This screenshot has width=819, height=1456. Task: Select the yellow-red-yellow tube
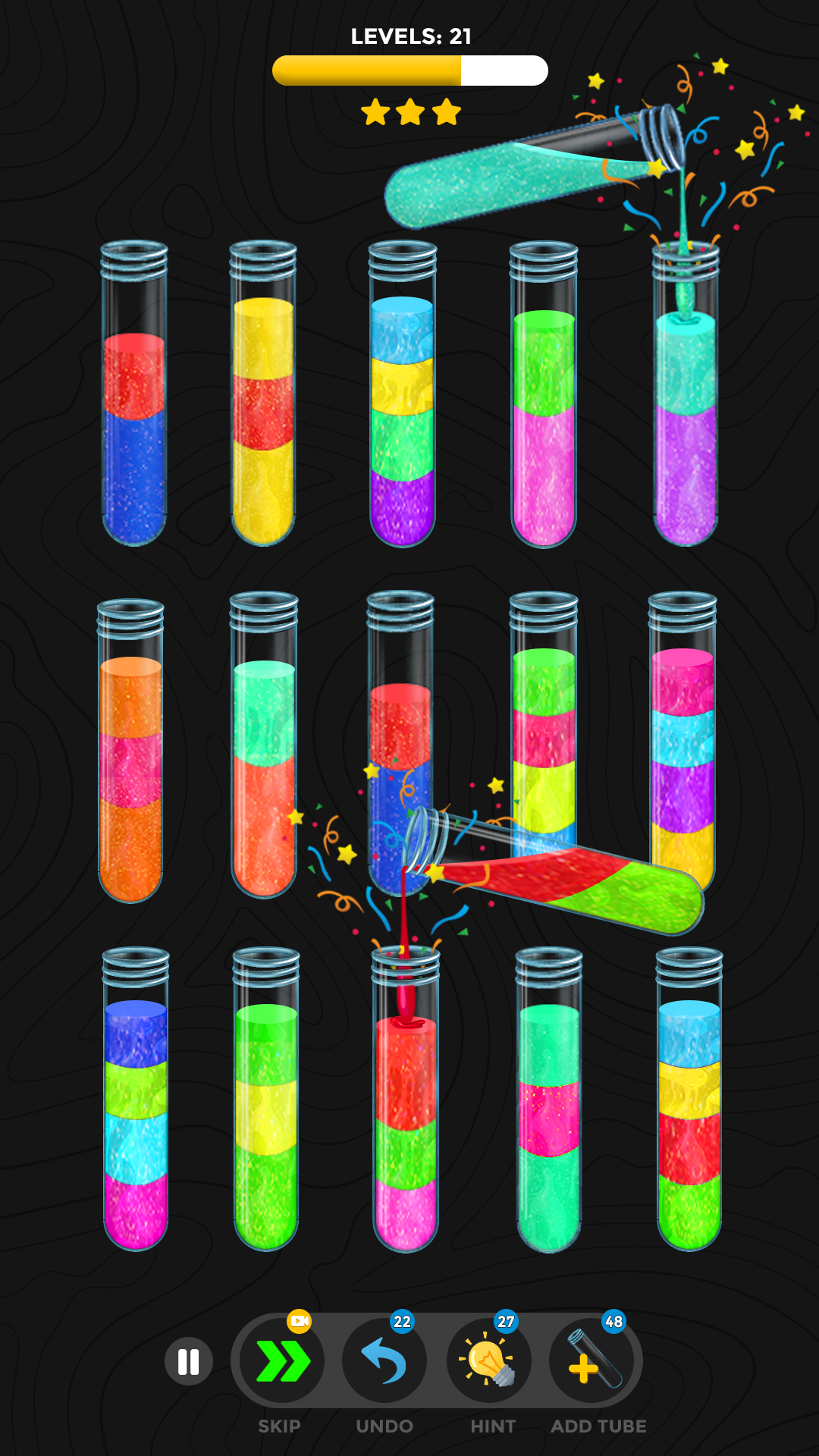pyautogui.click(x=263, y=409)
